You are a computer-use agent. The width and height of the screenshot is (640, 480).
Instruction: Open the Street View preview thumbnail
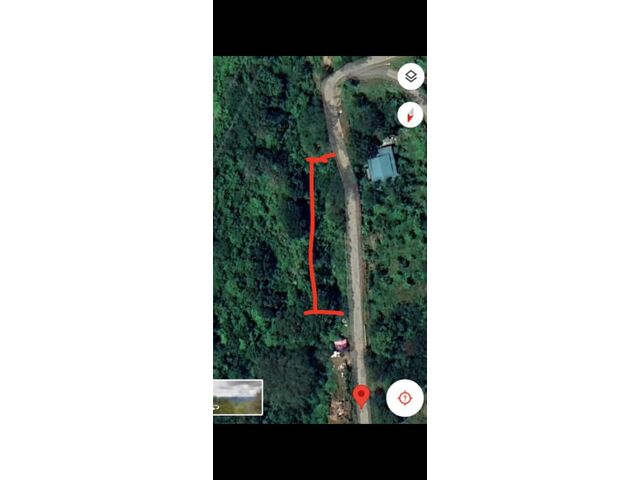[x=238, y=397]
